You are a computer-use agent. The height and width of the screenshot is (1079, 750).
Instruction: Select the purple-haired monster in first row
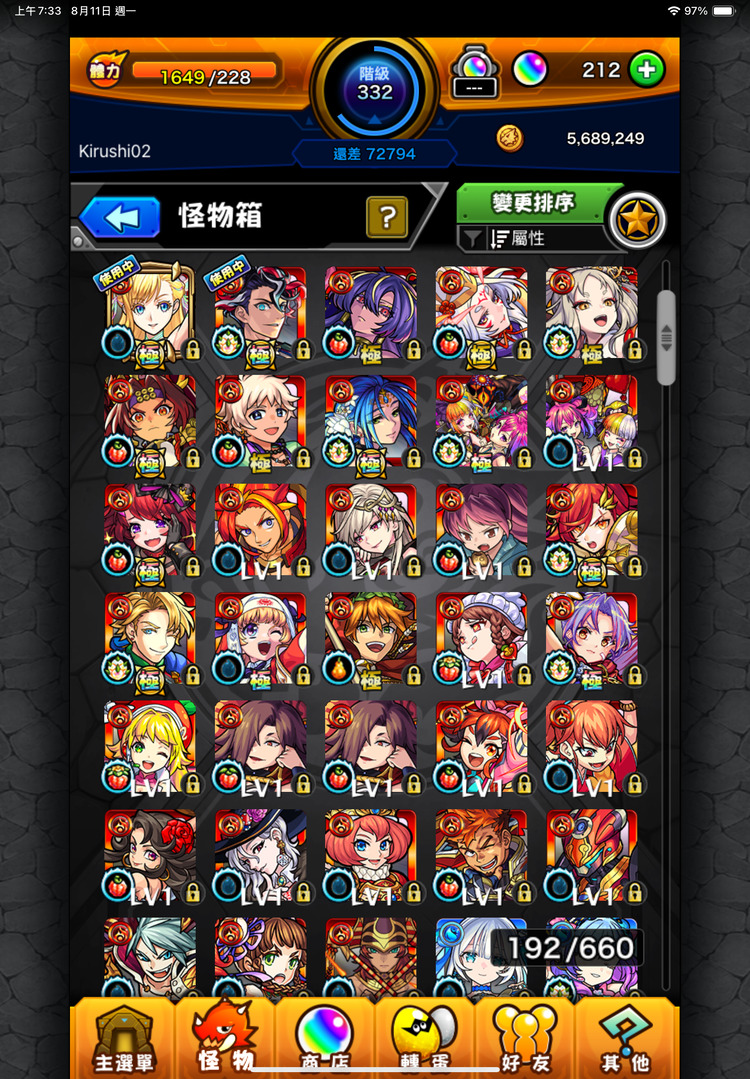pos(371,312)
